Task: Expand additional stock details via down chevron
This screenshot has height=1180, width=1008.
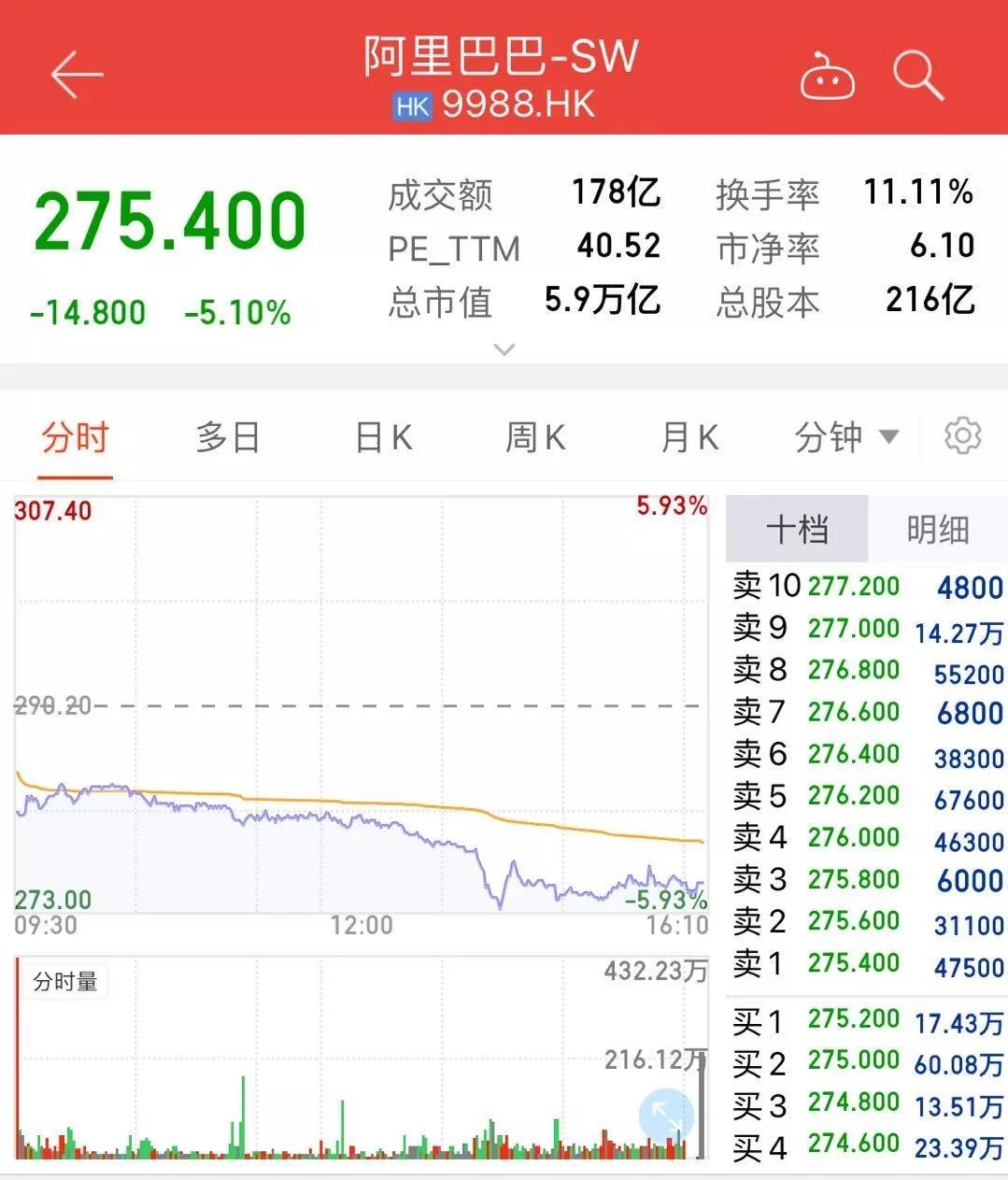Action: click(x=504, y=349)
